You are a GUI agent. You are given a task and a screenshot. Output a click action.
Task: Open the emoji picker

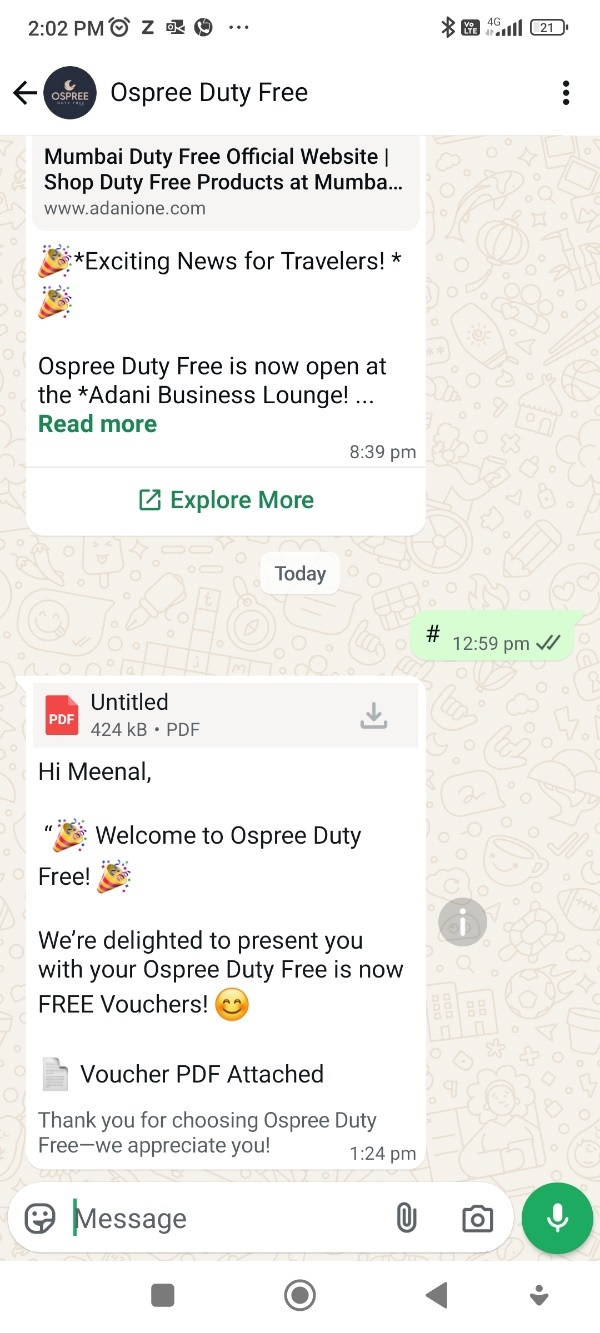tap(40, 1218)
